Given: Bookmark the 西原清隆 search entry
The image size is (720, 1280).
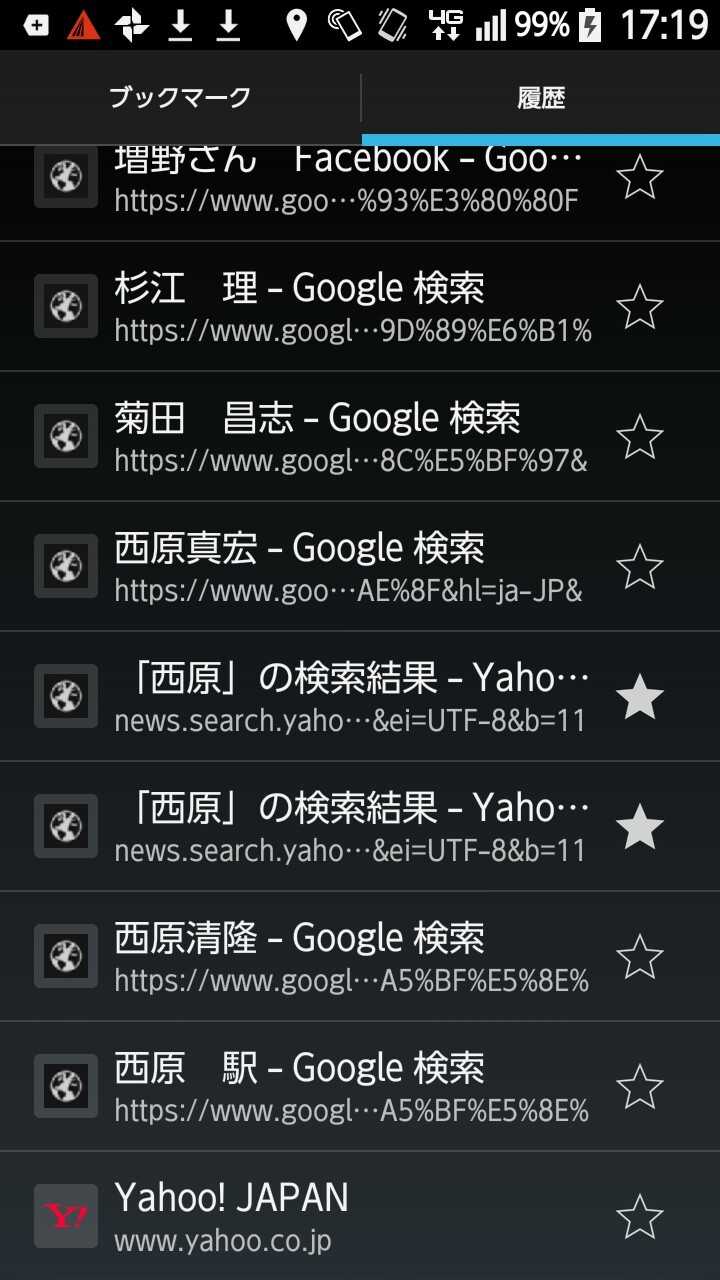Looking at the screenshot, I should [640, 957].
